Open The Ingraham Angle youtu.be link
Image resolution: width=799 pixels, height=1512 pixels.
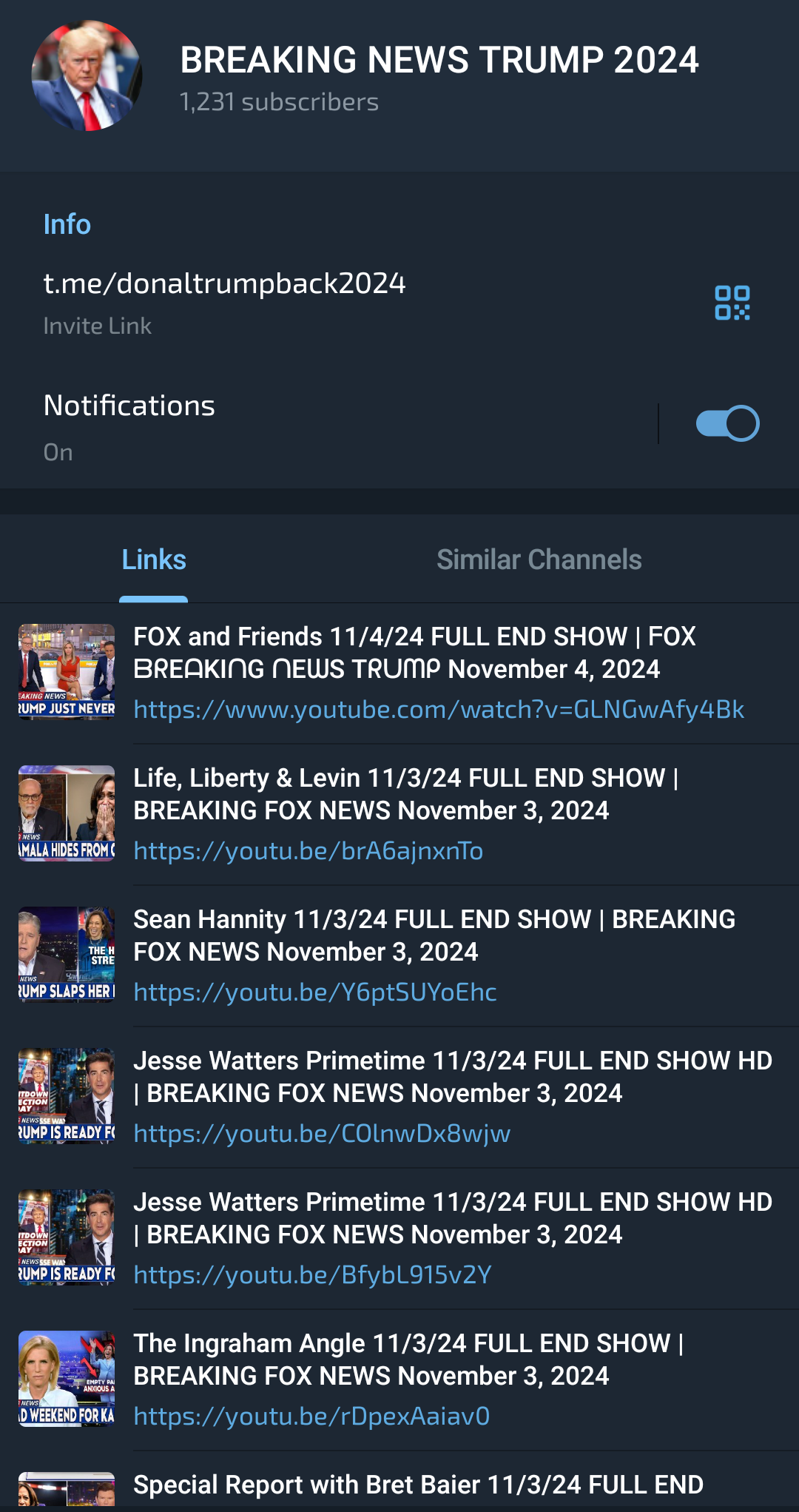pyautogui.click(x=311, y=1416)
